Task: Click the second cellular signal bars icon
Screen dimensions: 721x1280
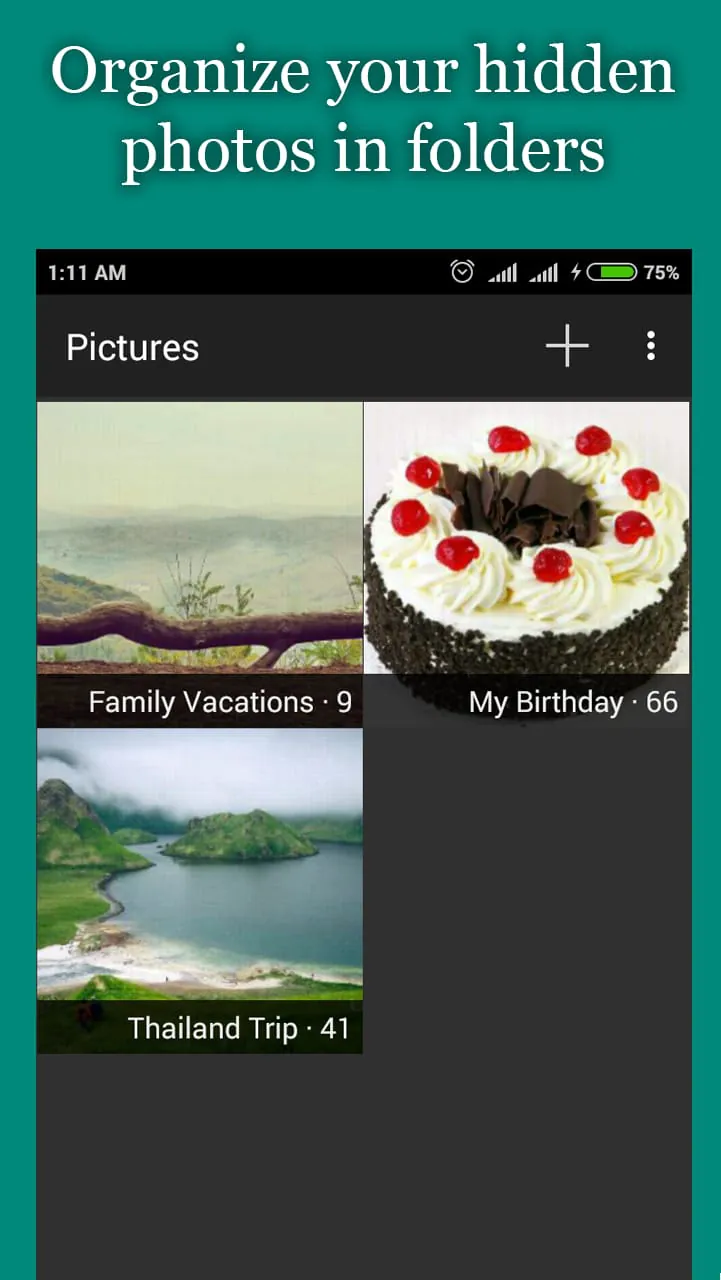Action: pos(546,271)
